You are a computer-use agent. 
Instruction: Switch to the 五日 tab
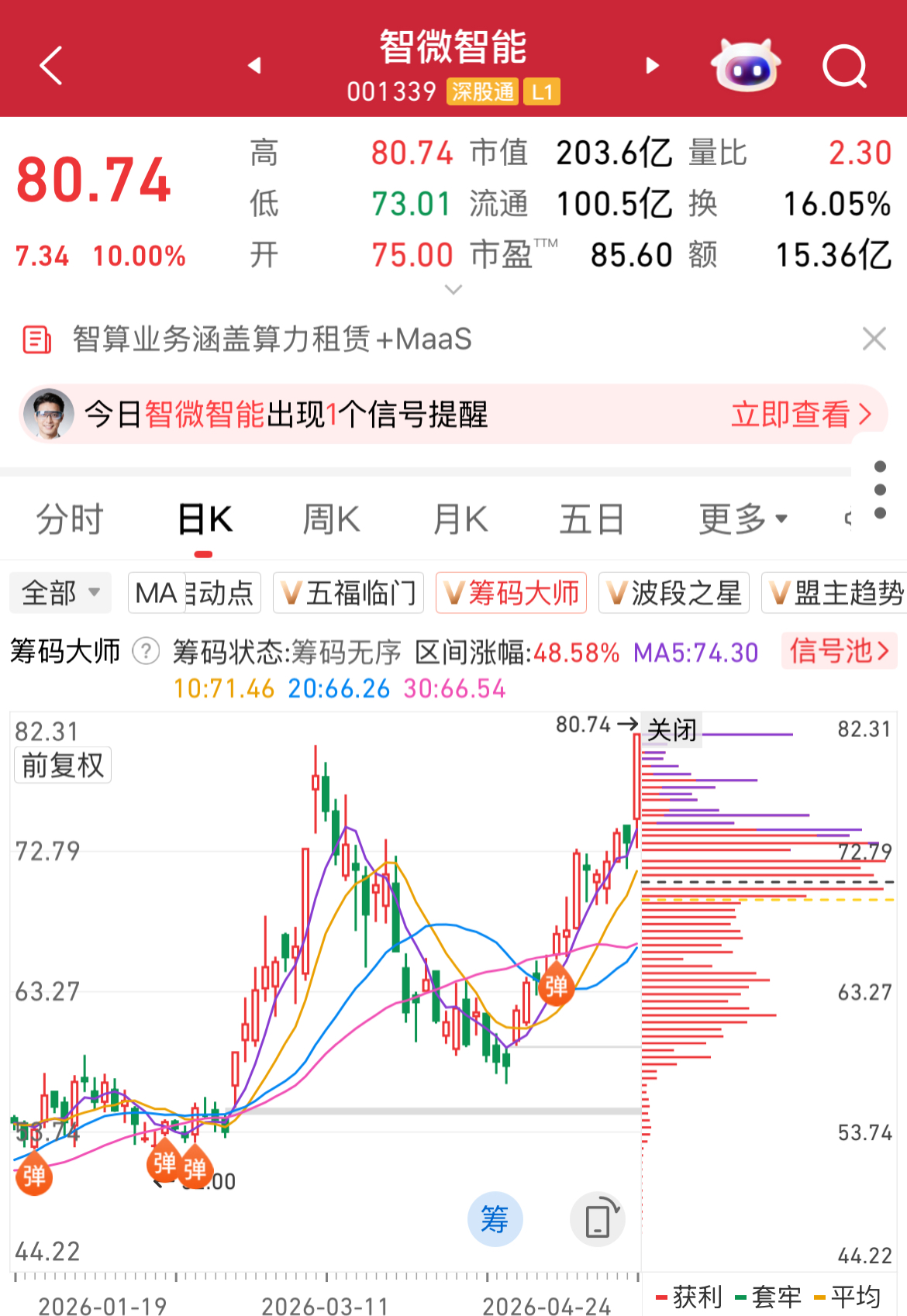click(x=591, y=519)
